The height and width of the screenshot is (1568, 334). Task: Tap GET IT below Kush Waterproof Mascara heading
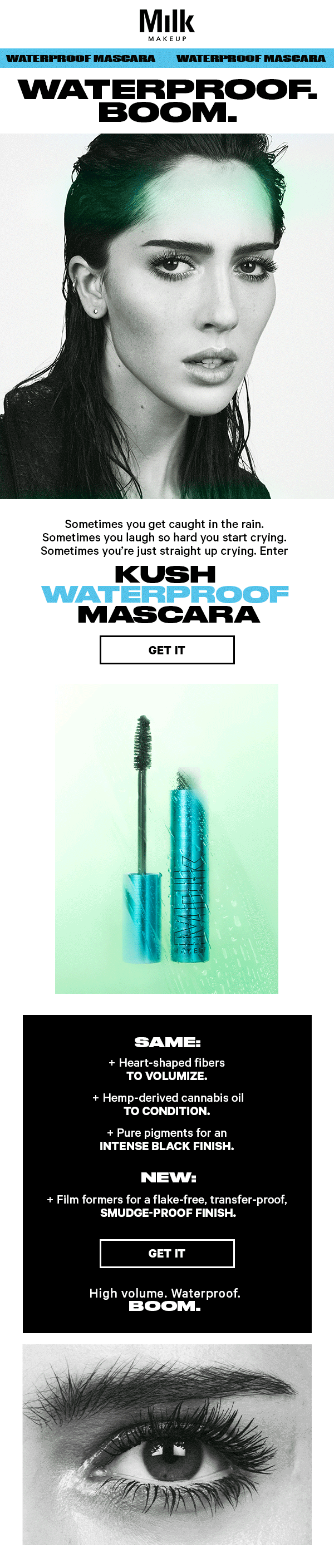[167, 649]
